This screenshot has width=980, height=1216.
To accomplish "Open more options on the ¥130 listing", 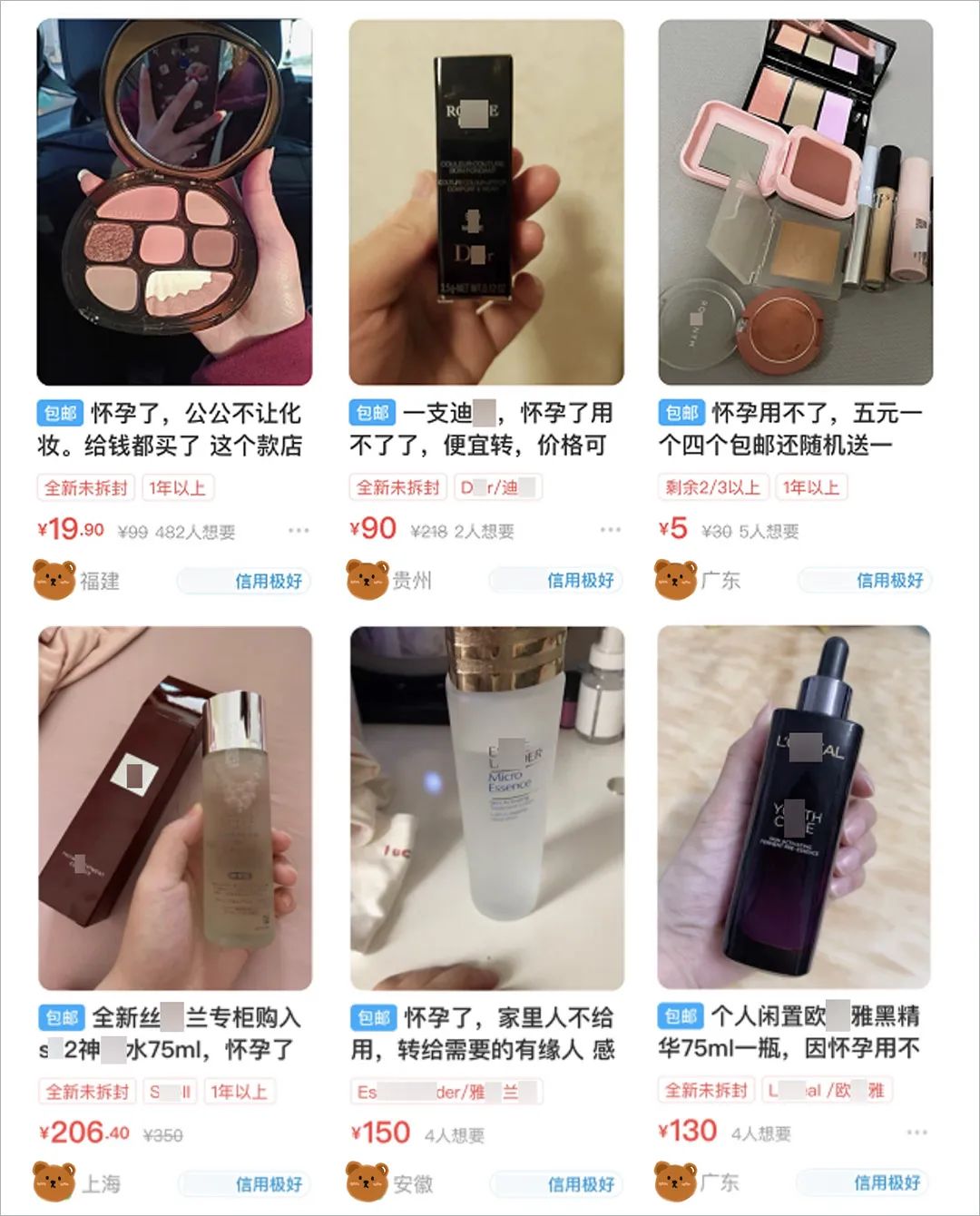I will pyautogui.click(x=916, y=1132).
